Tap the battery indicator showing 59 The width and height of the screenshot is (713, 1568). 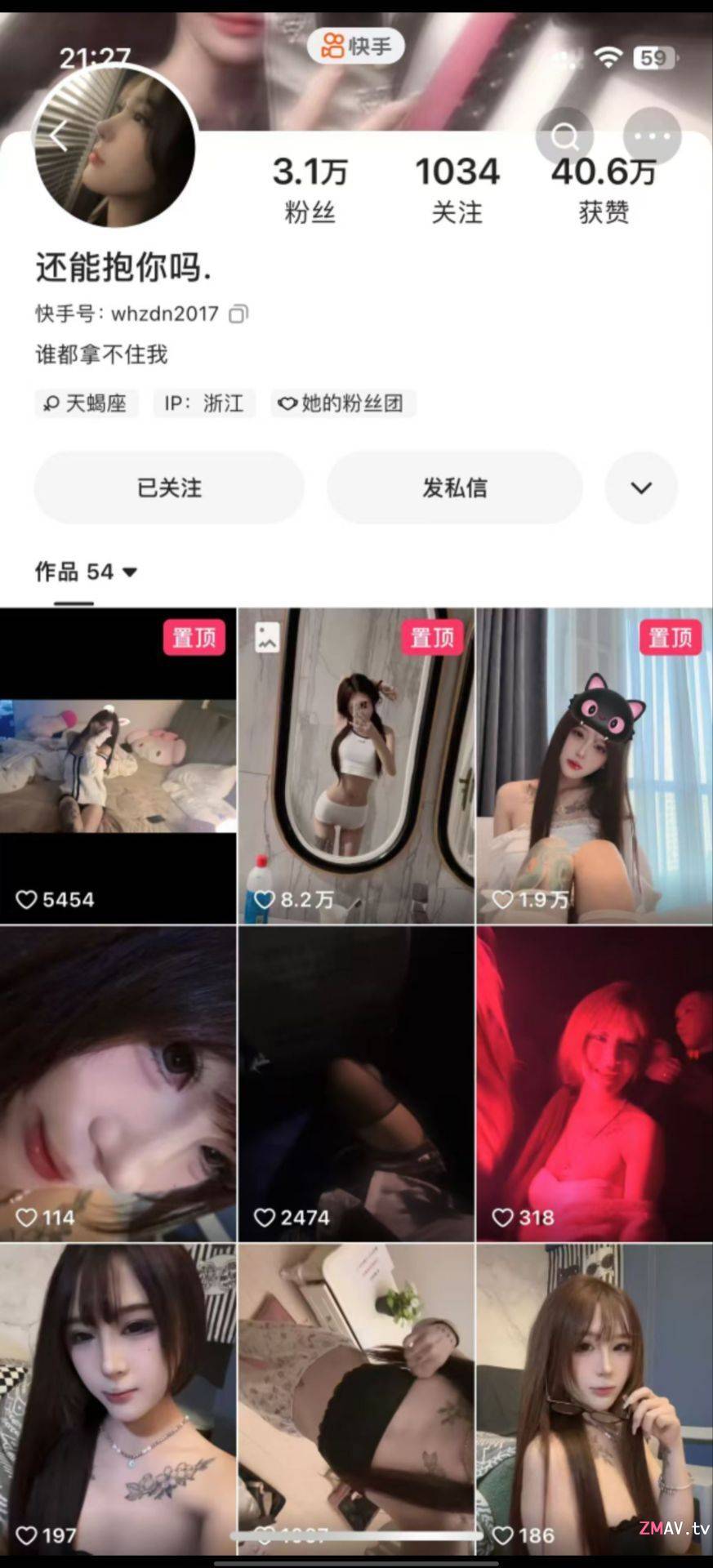pos(653,58)
